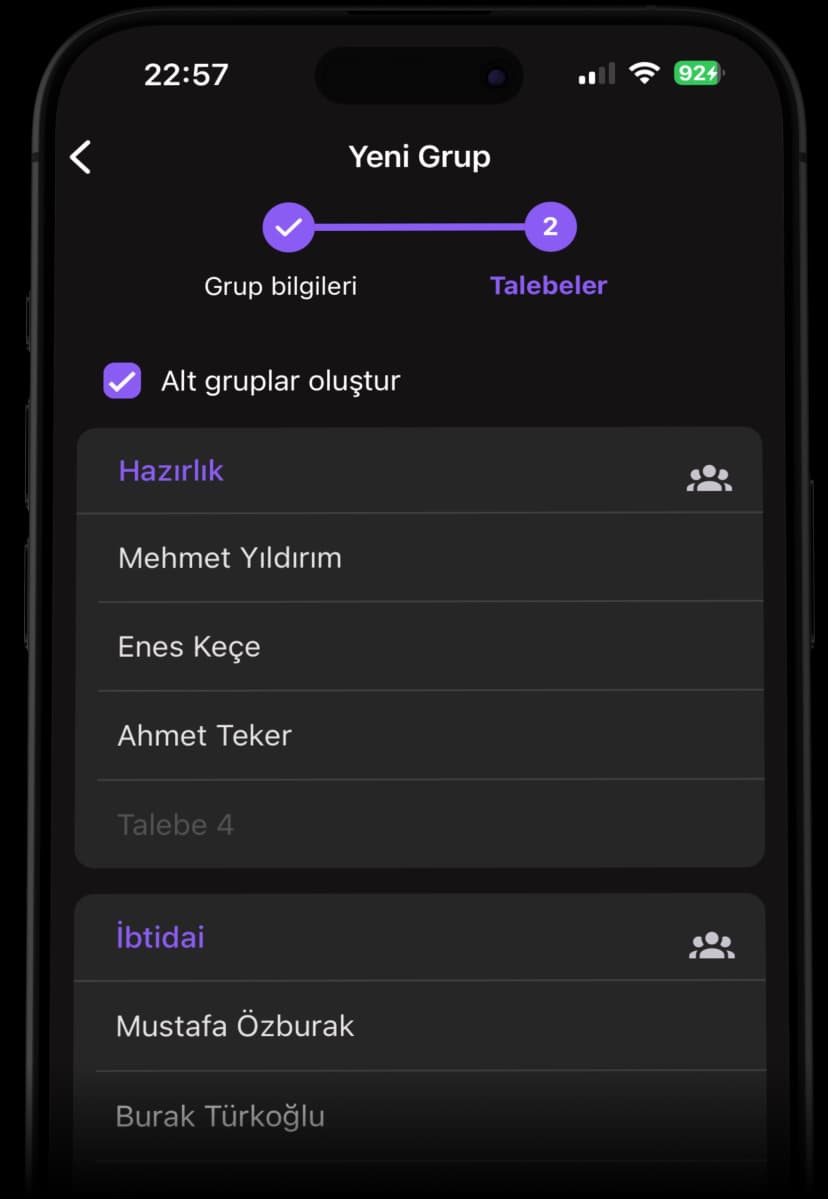Image resolution: width=828 pixels, height=1199 pixels.
Task: Uncheck the Alt gruplar oluştur checkbox
Action: 122,381
